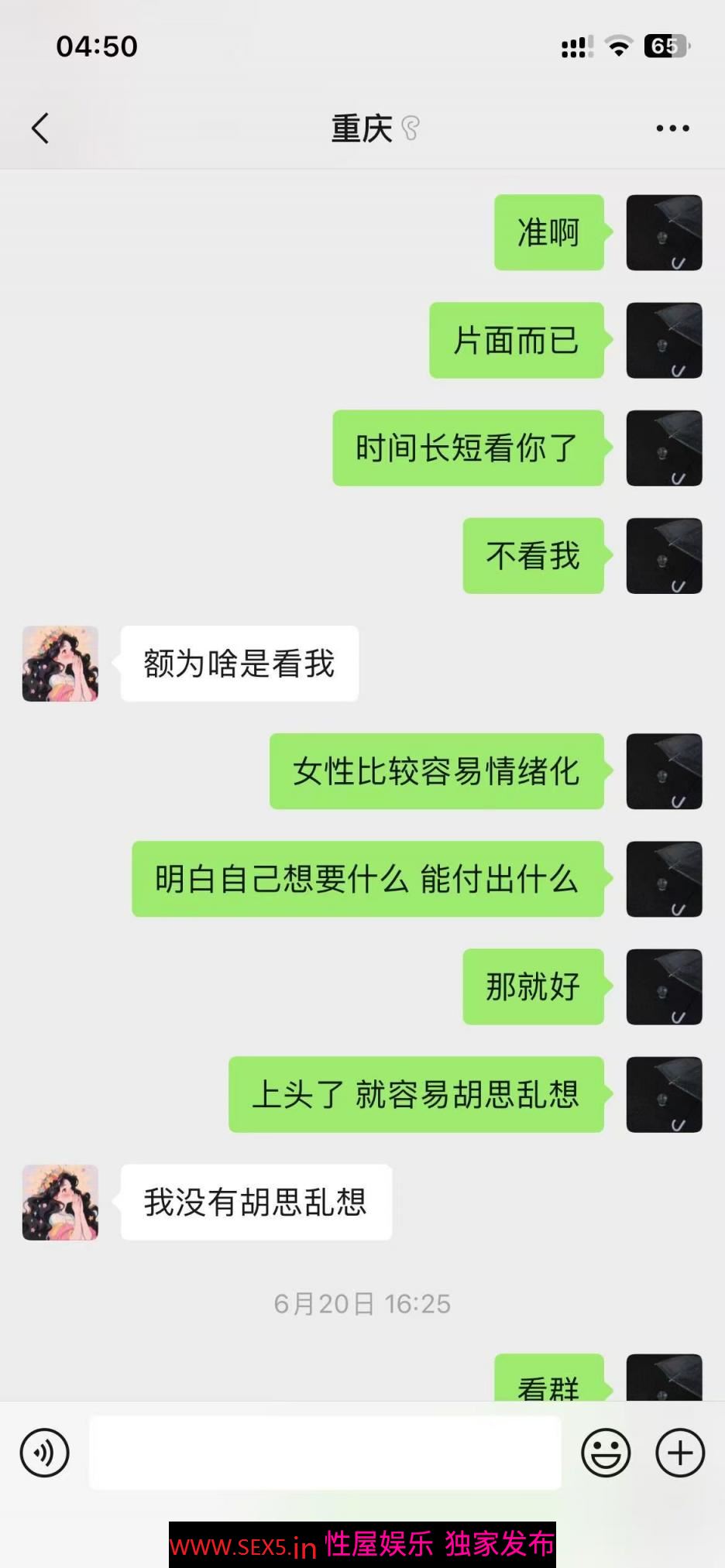Open the chat options menu

pos(672,129)
